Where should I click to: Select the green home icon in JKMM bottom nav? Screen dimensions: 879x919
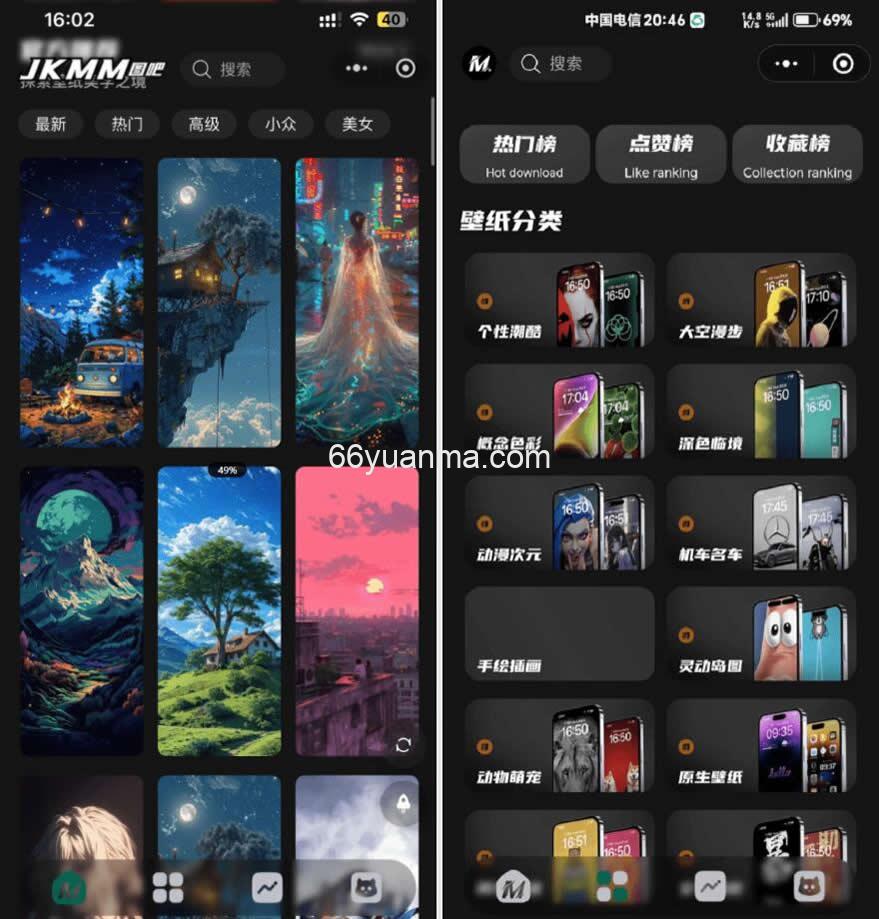(68, 887)
